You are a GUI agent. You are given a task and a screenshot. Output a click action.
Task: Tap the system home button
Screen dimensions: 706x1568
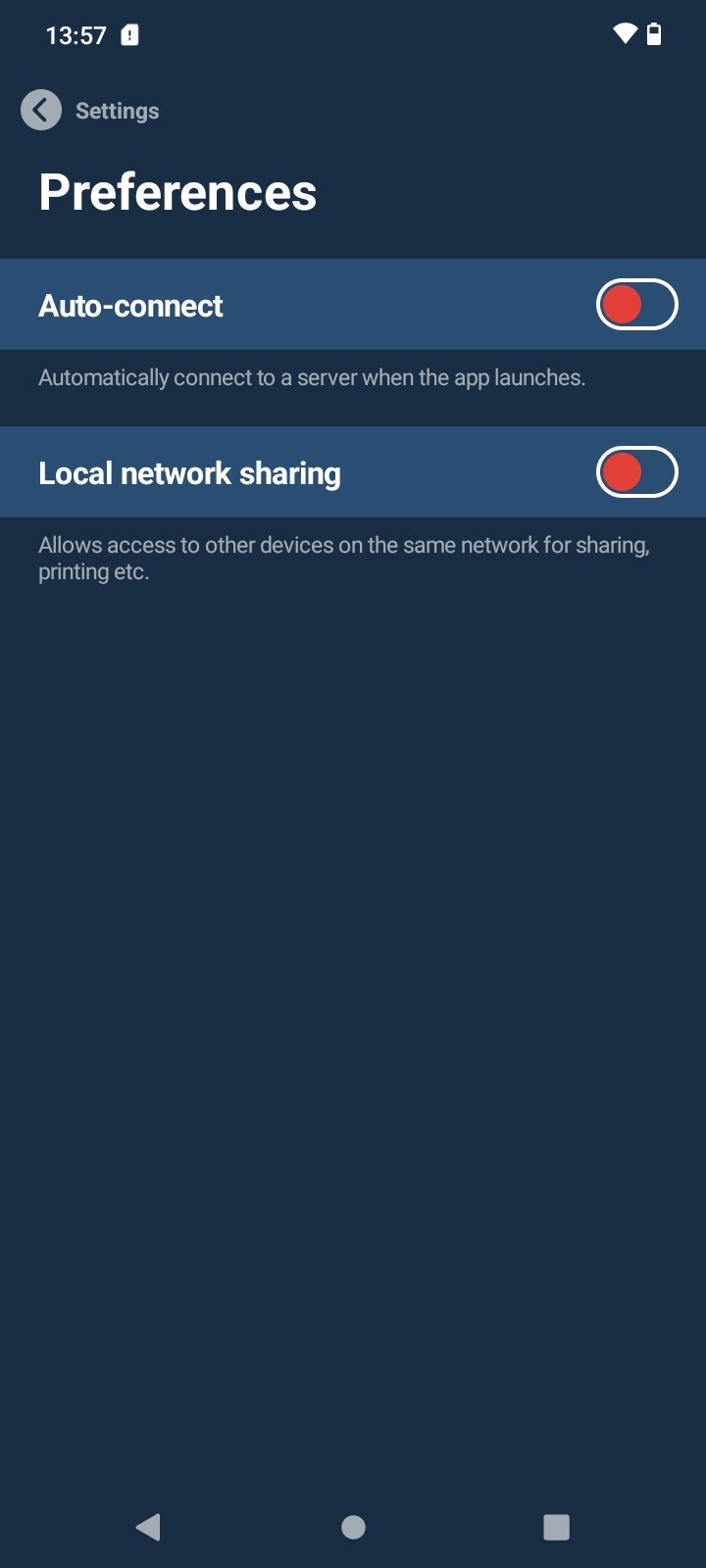coord(353,1527)
